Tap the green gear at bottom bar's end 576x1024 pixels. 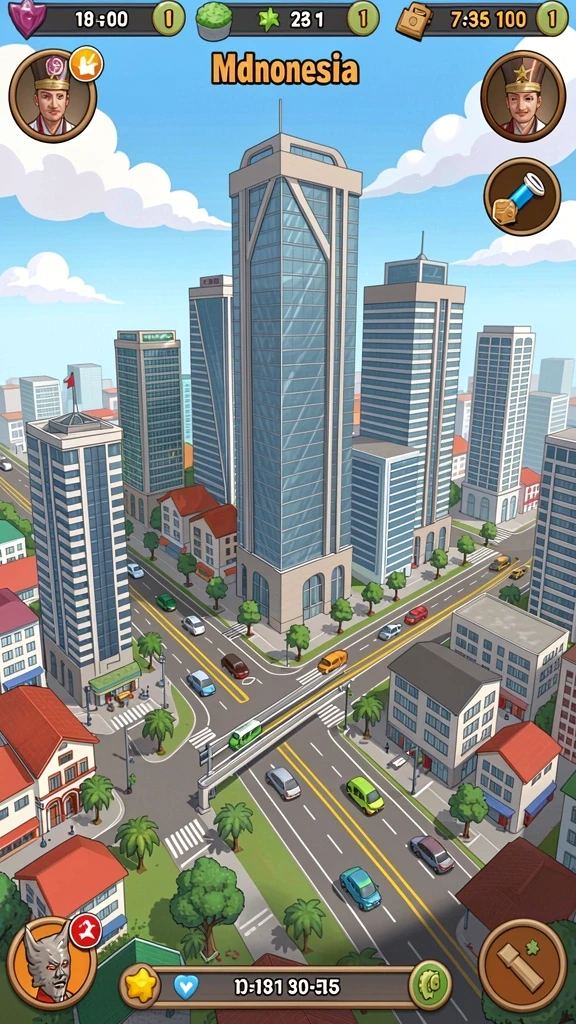[x=430, y=984]
